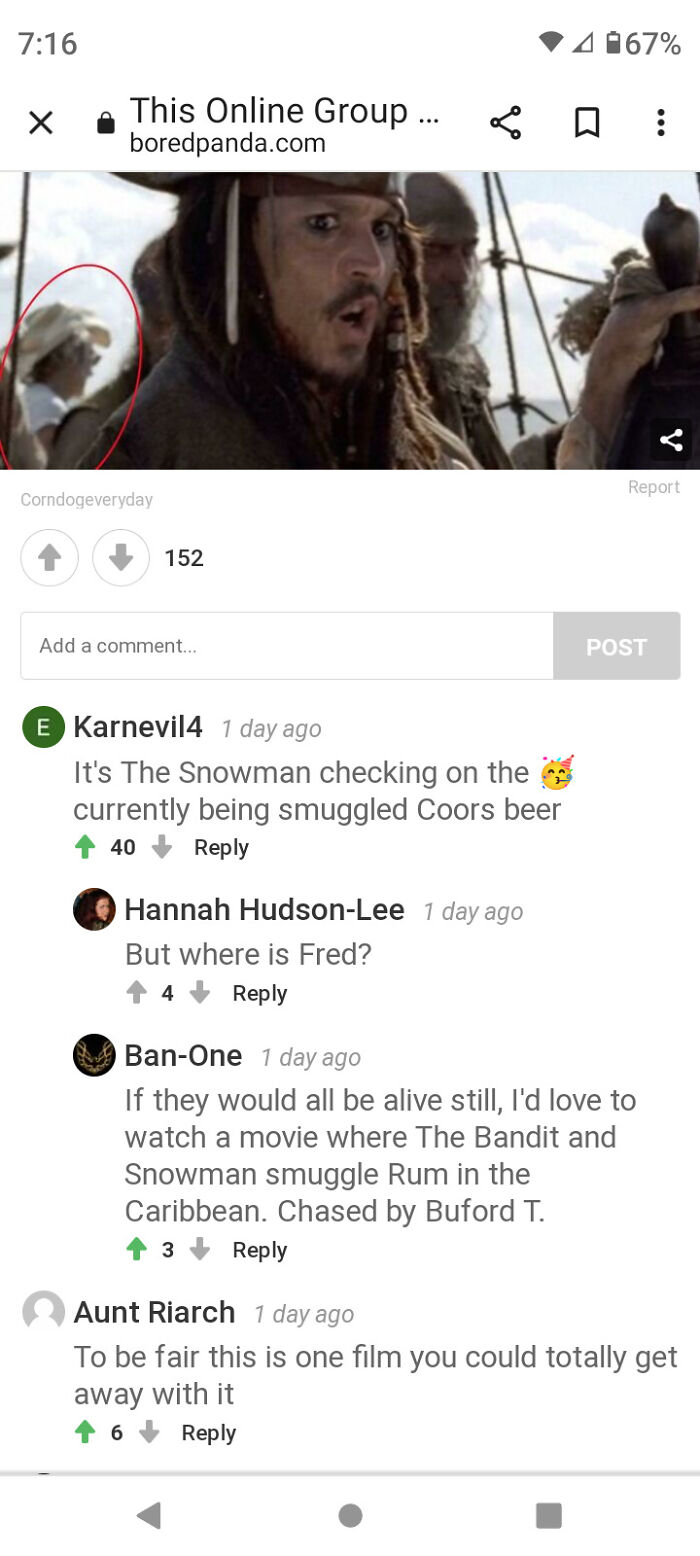
Task: Open Karnevil4's profile
Action: click(x=138, y=727)
